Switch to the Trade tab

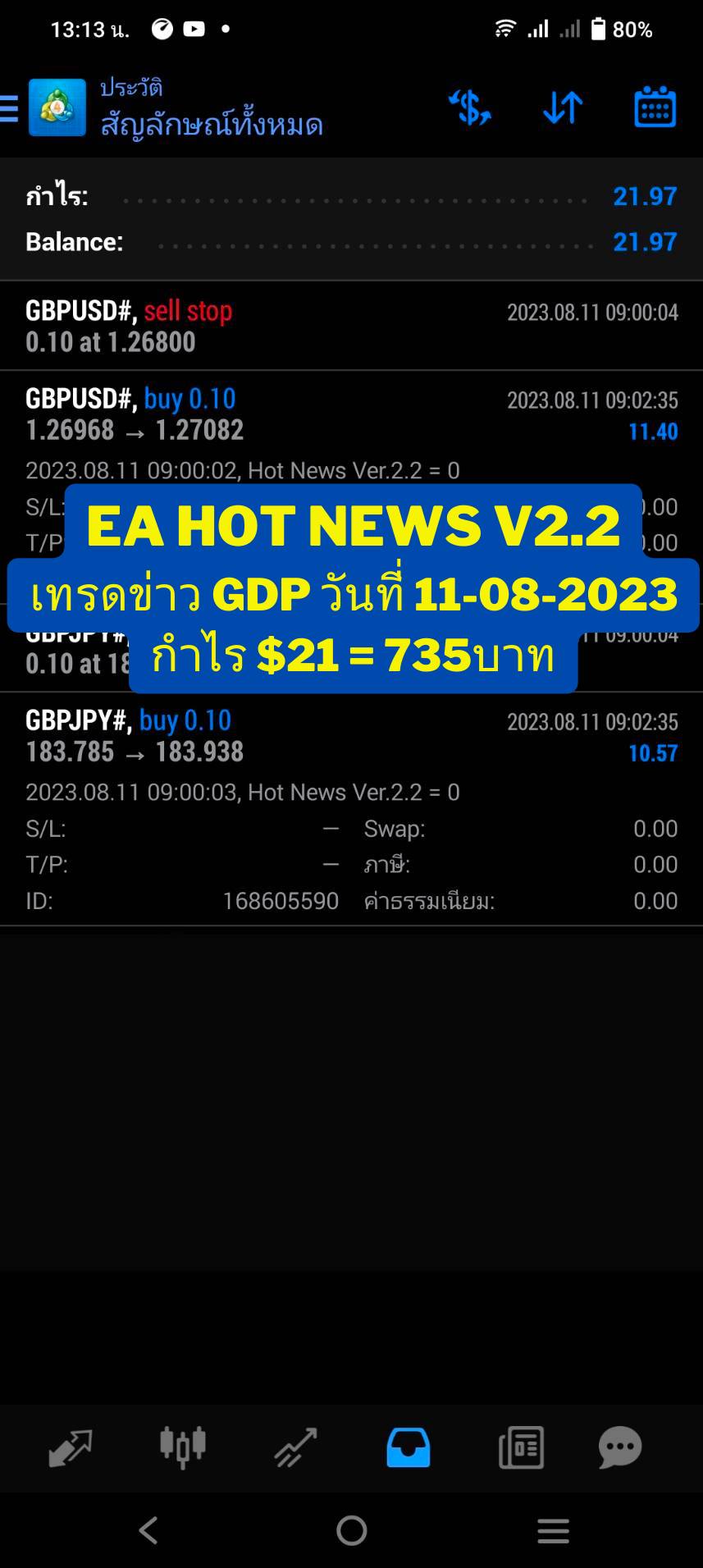click(x=295, y=1447)
